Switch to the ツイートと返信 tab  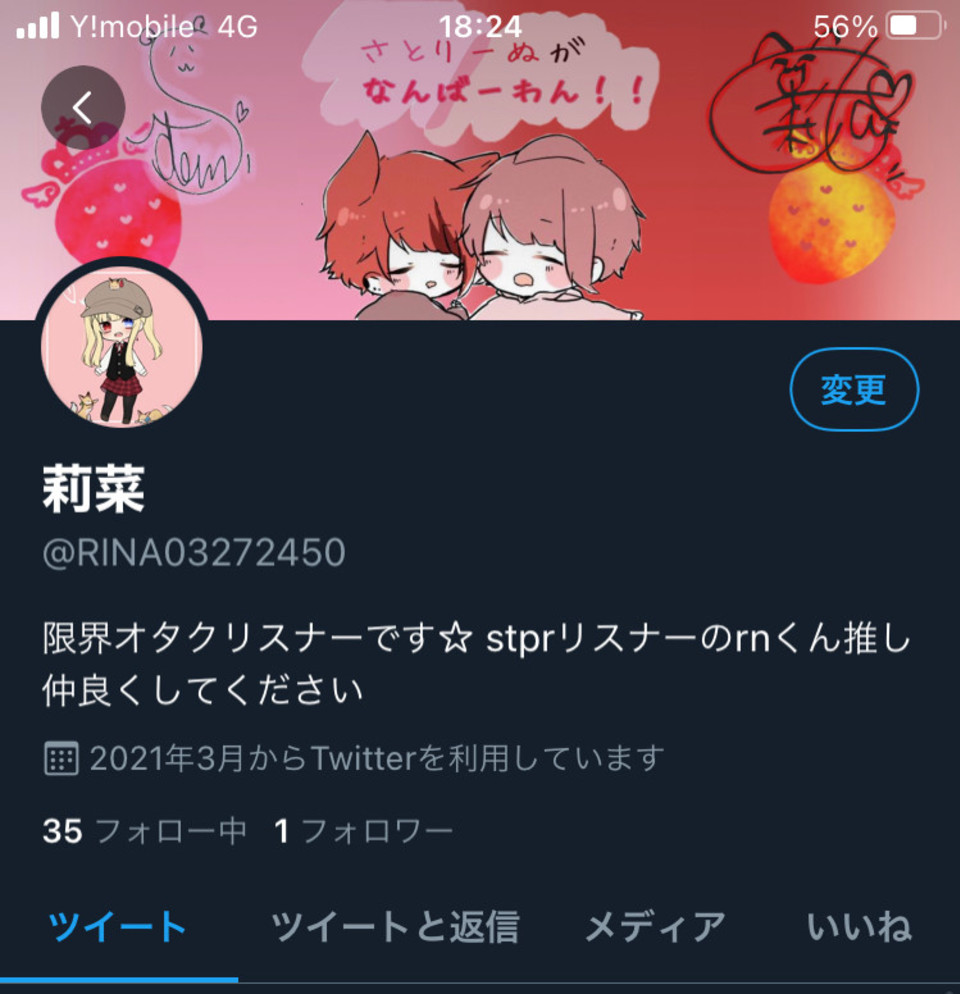point(395,927)
